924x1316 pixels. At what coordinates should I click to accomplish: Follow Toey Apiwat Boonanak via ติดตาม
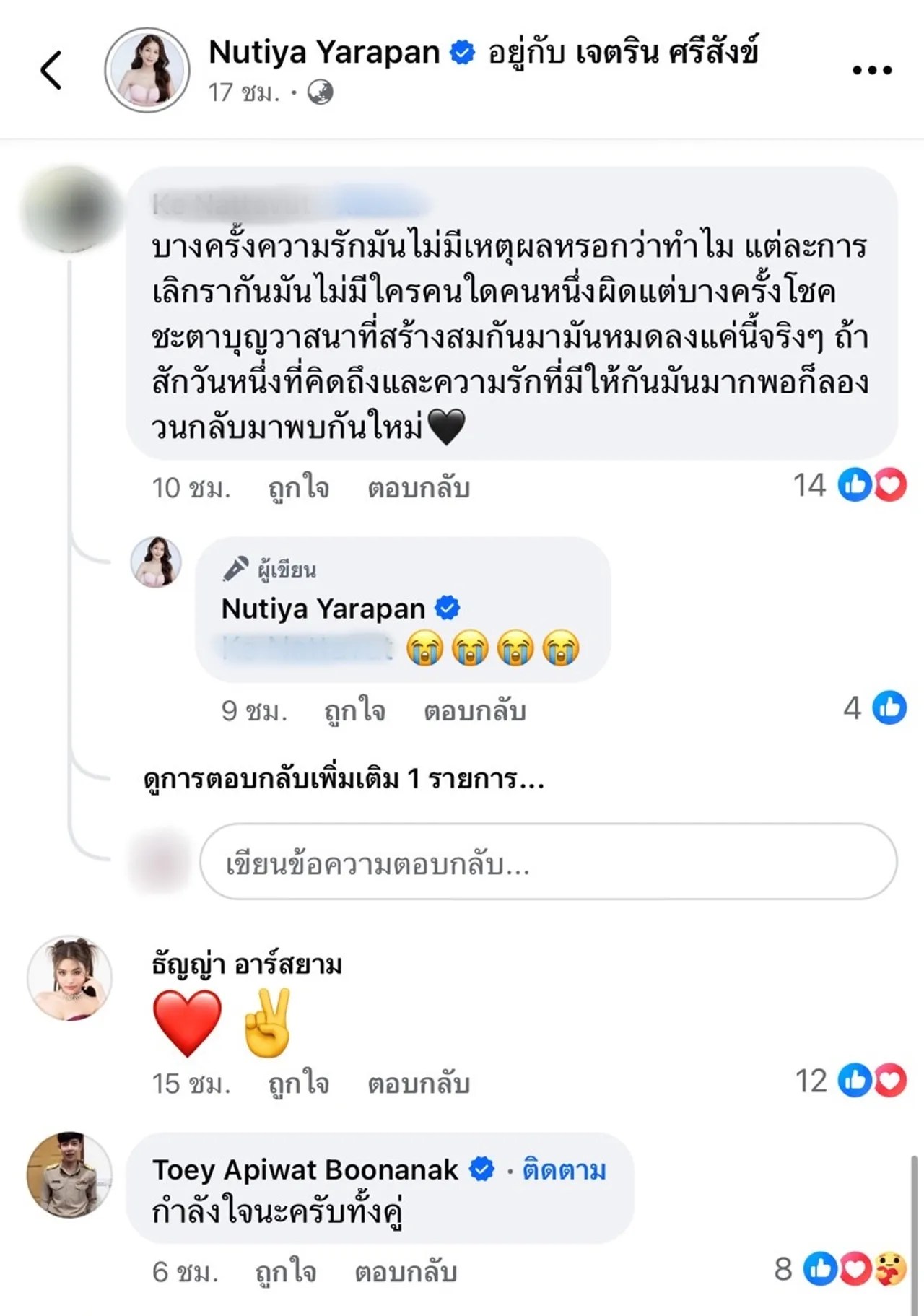click(x=564, y=1169)
